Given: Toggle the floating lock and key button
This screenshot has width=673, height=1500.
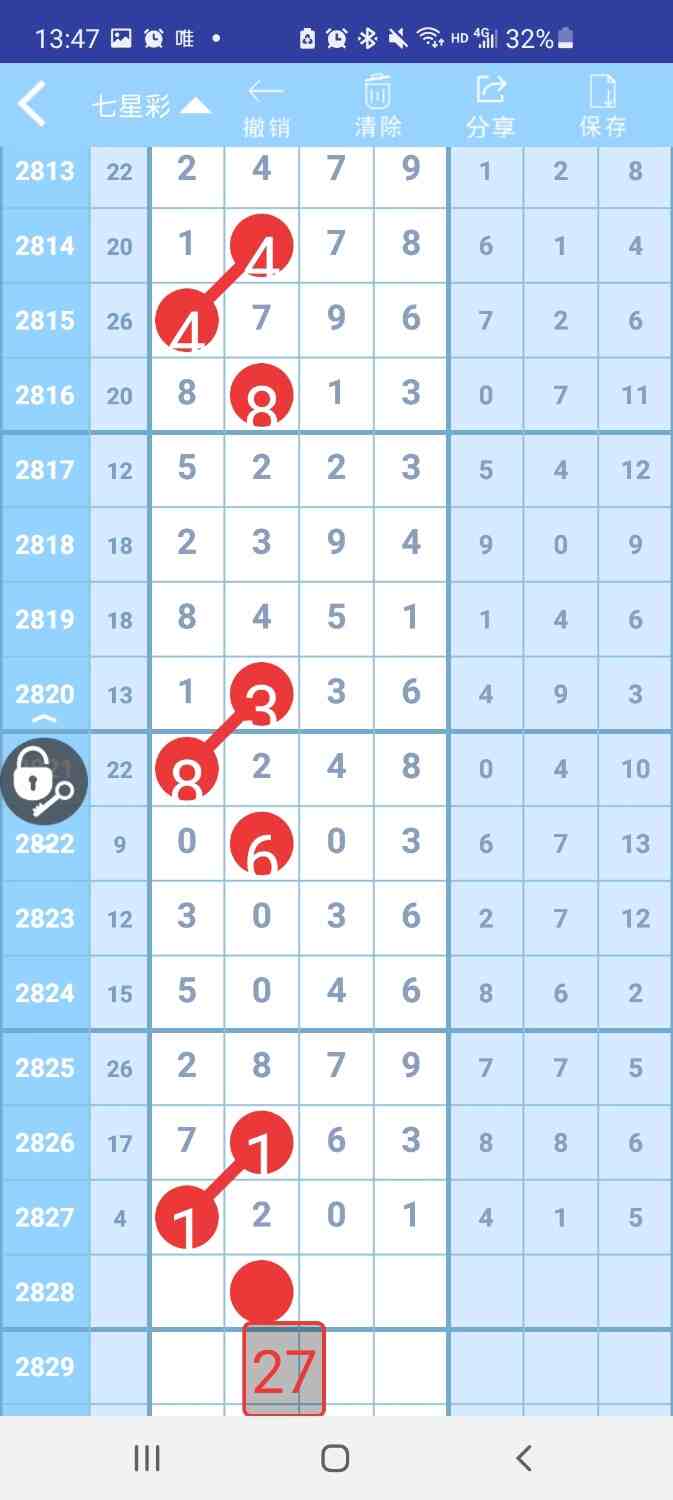Looking at the screenshot, I should click(43, 780).
